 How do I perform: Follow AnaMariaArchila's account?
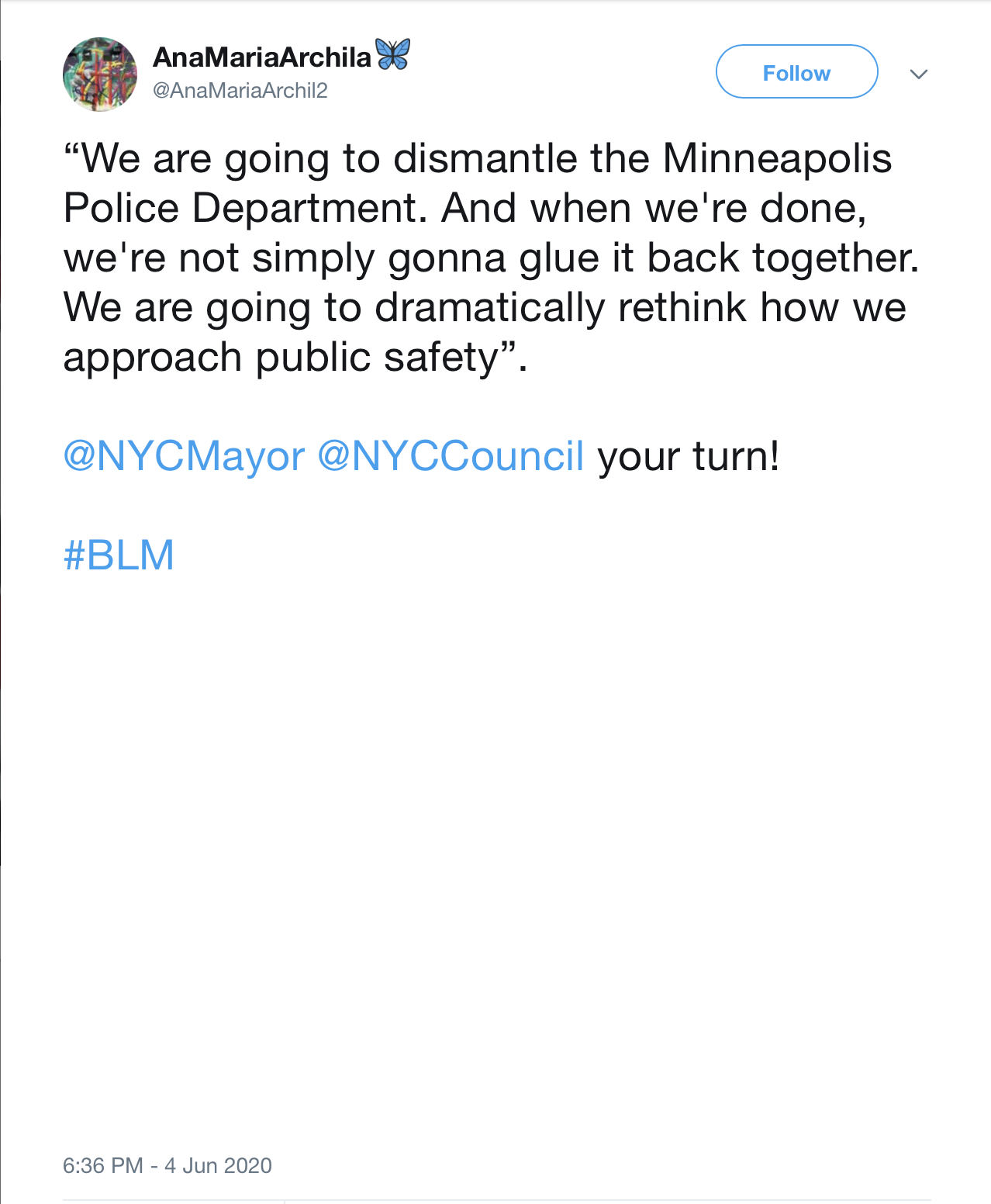[x=796, y=72]
